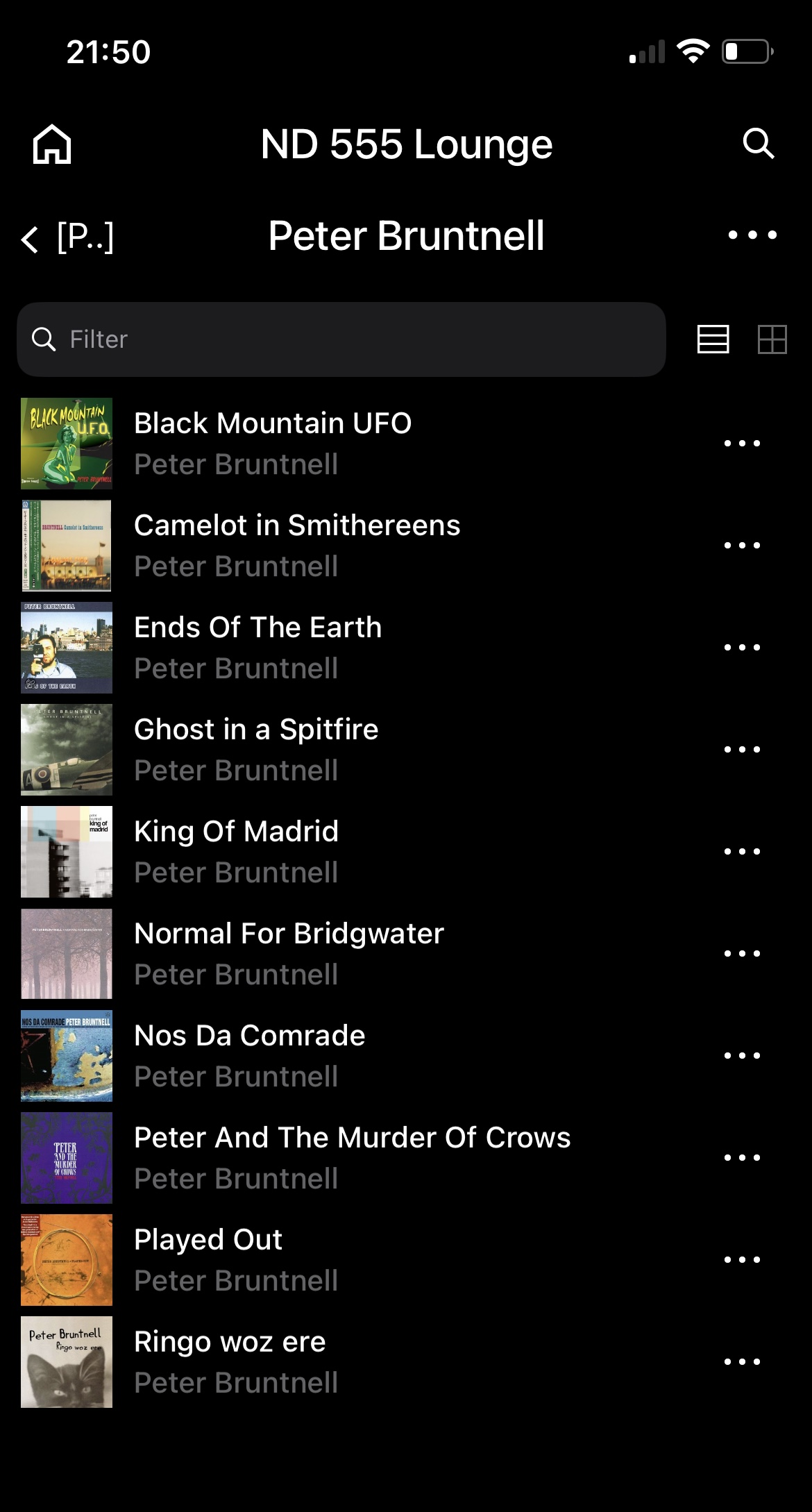Viewport: 812px width, 1512px height.
Task: Switch to list view
Action: (x=713, y=339)
